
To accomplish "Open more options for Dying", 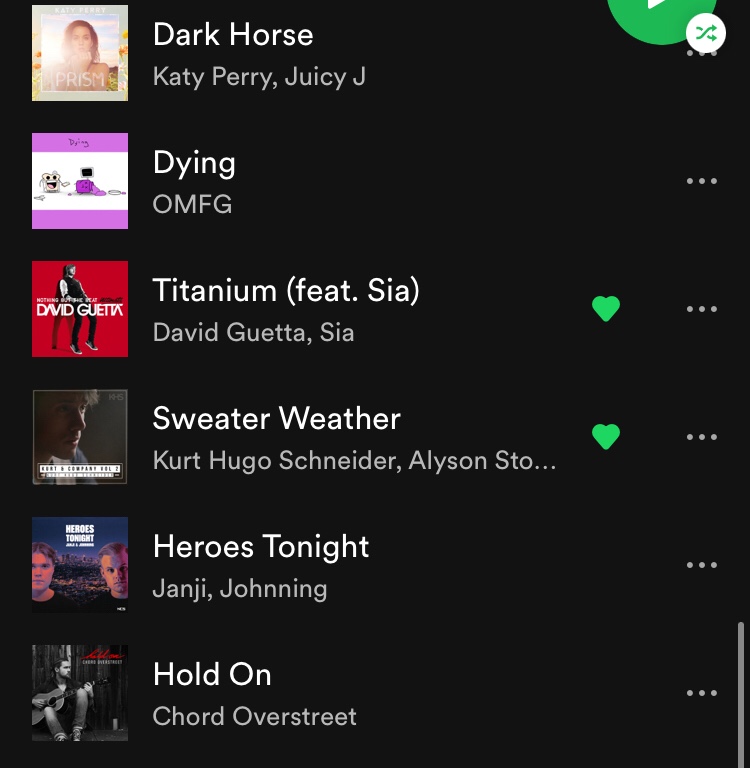I will coord(702,181).
